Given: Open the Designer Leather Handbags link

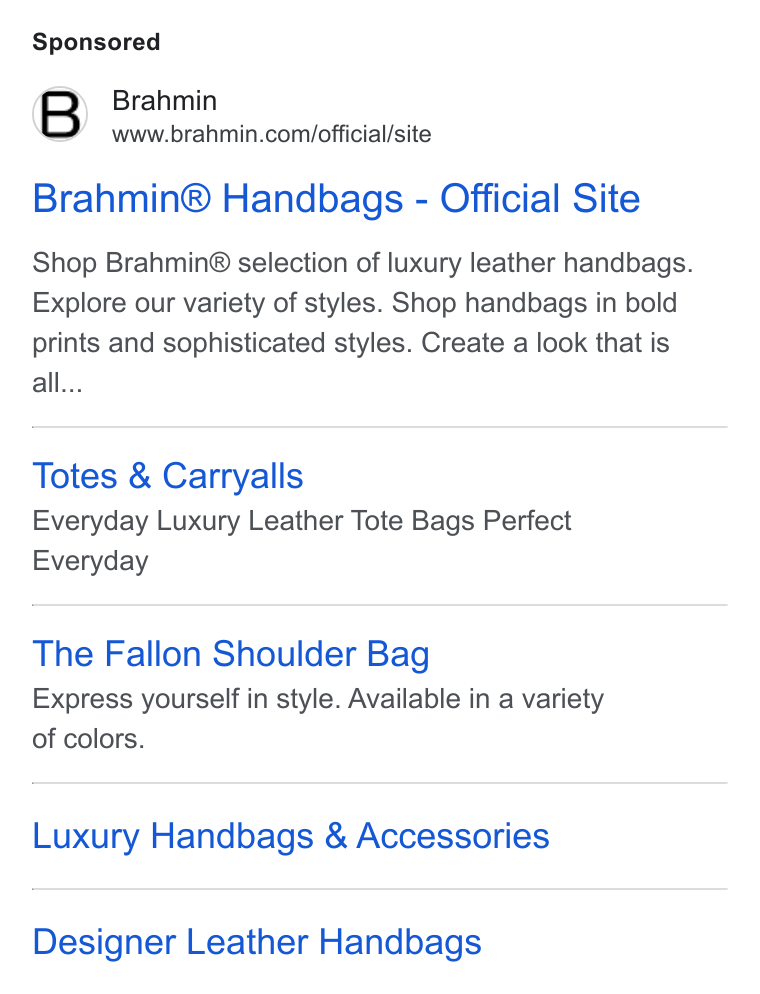Looking at the screenshot, I should click(x=257, y=941).
